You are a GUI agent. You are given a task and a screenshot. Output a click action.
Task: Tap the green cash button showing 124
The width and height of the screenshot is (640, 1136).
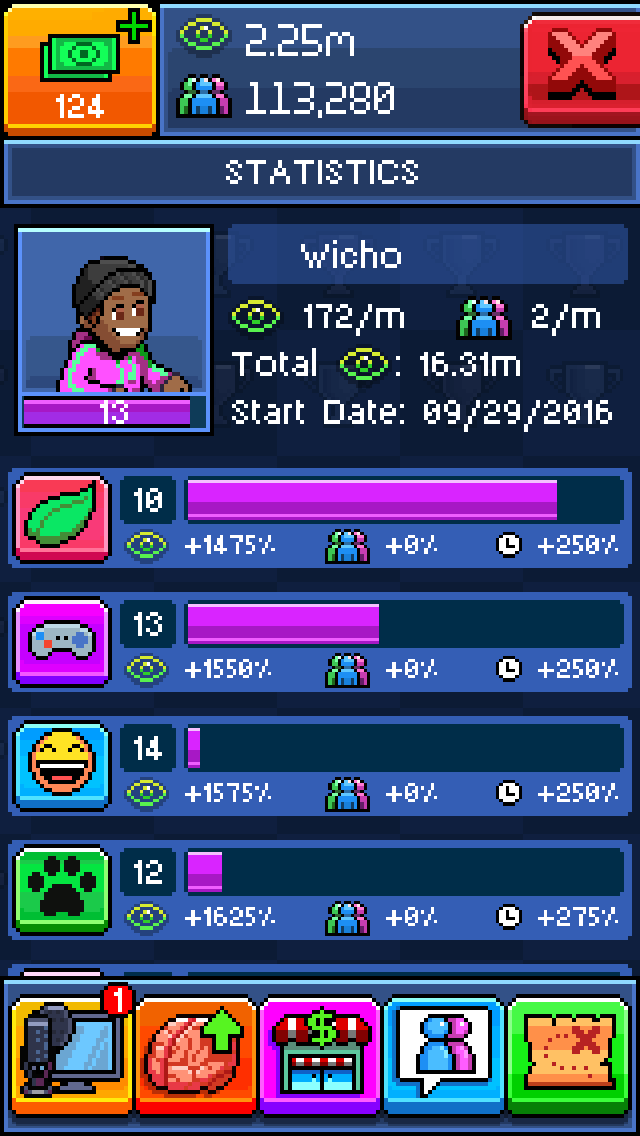click(x=80, y=68)
